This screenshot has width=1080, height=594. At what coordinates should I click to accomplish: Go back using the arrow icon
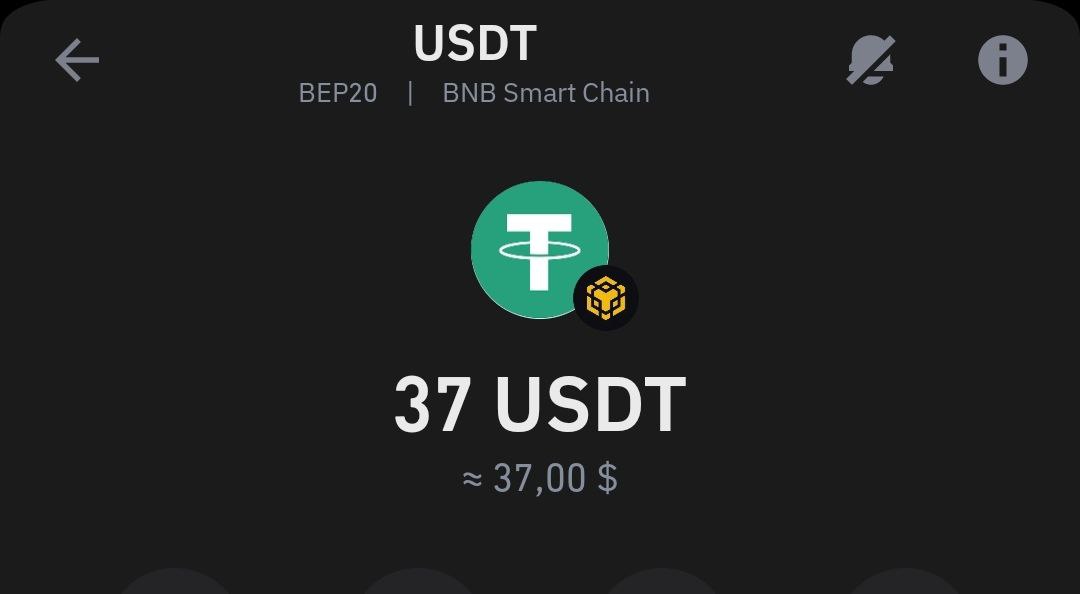click(77, 60)
